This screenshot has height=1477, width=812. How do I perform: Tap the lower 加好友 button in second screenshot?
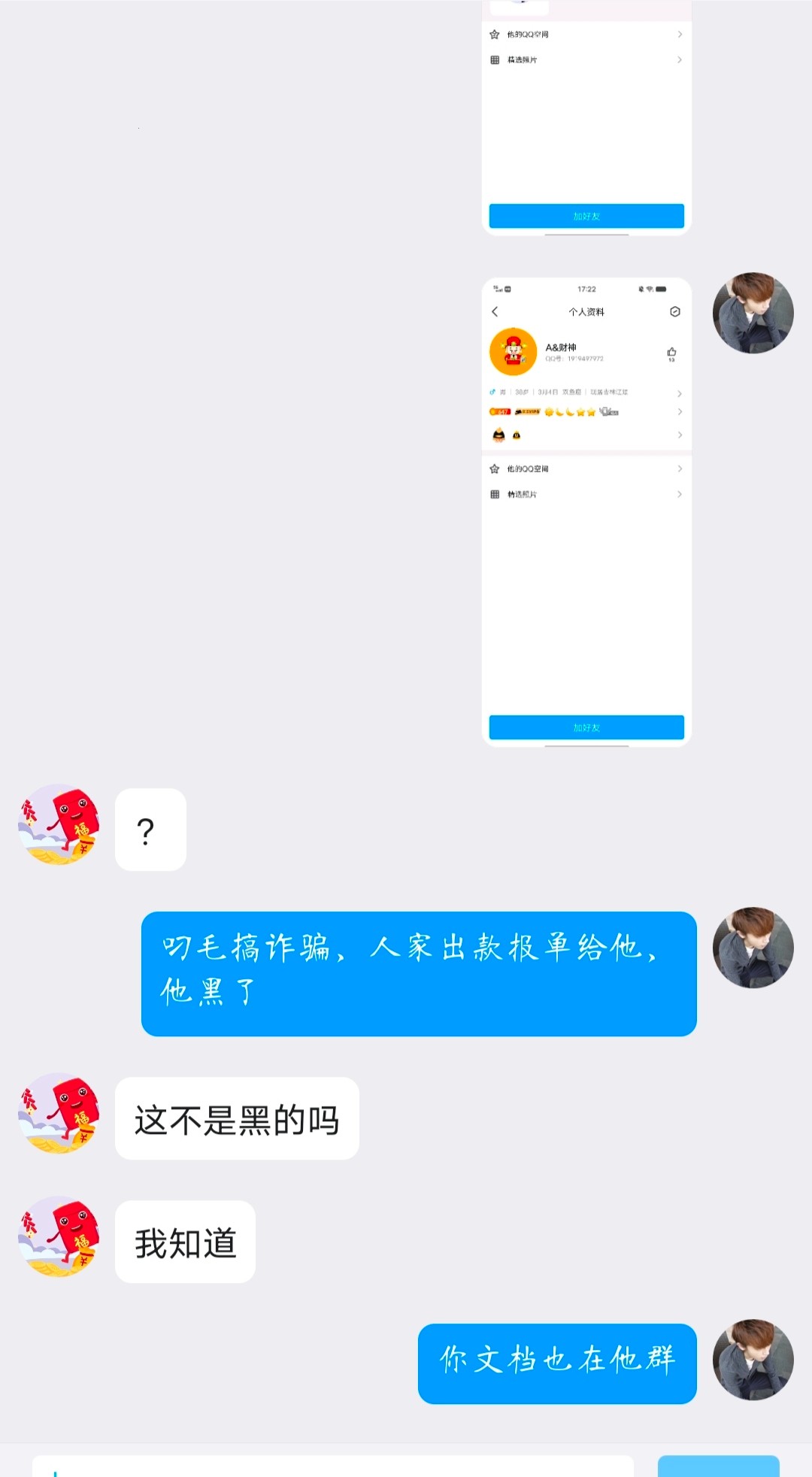pyautogui.click(x=586, y=726)
